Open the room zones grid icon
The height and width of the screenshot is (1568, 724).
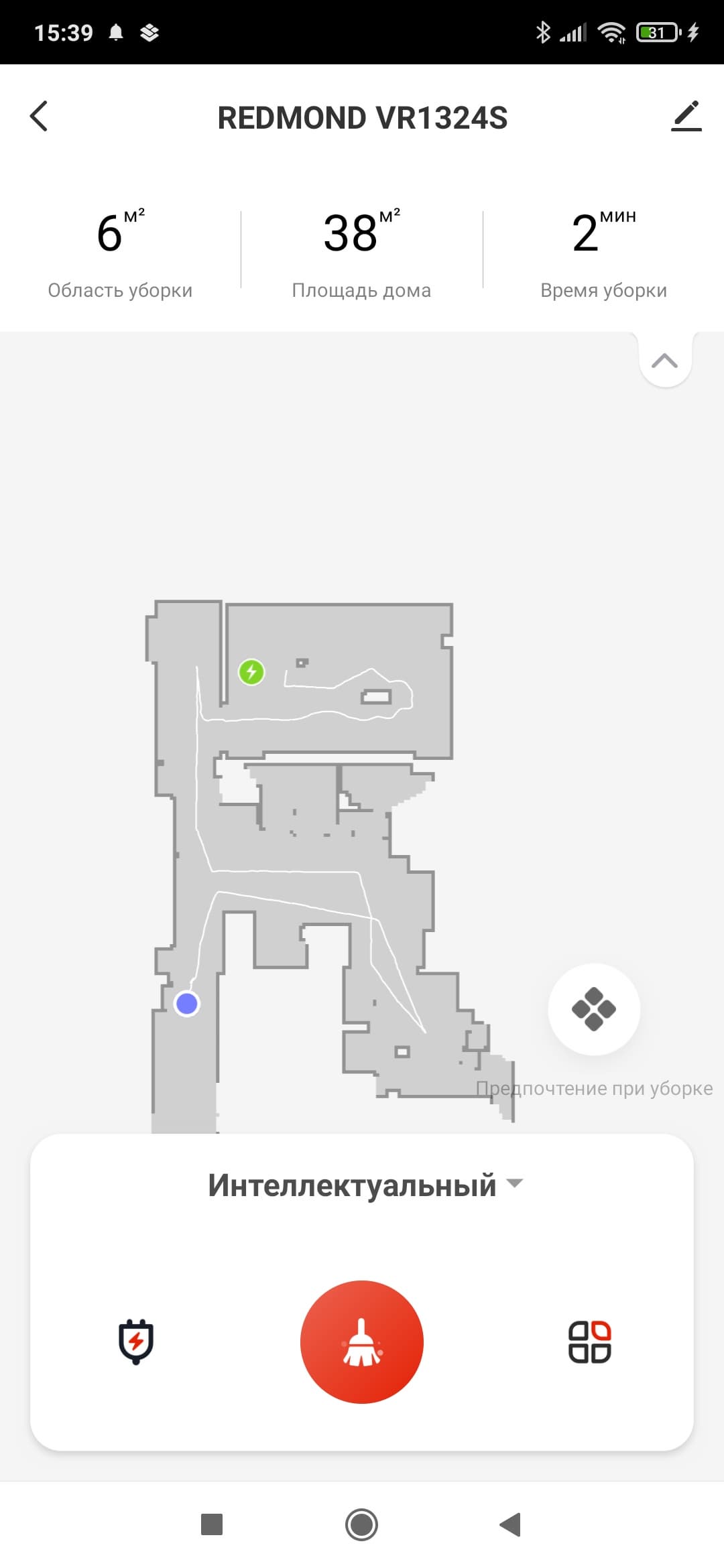click(589, 1342)
